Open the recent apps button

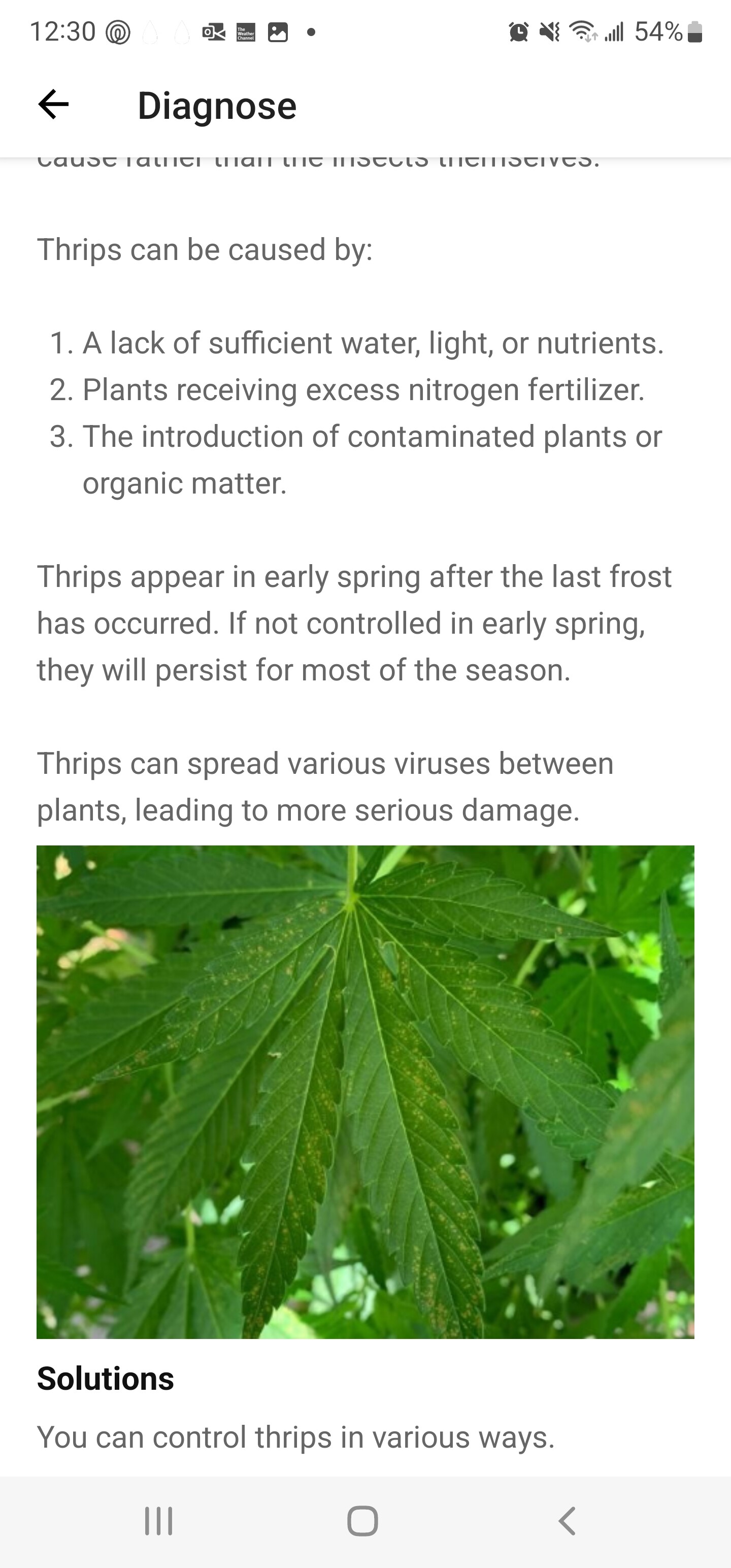[159, 1521]
